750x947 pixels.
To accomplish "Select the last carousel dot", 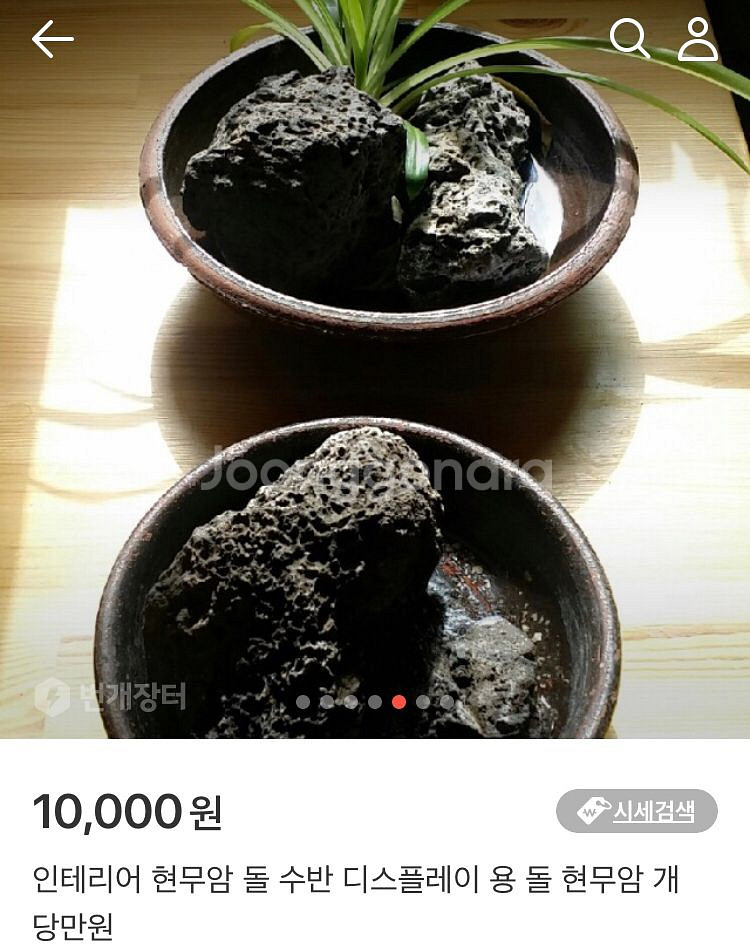I will coord(446,701).
